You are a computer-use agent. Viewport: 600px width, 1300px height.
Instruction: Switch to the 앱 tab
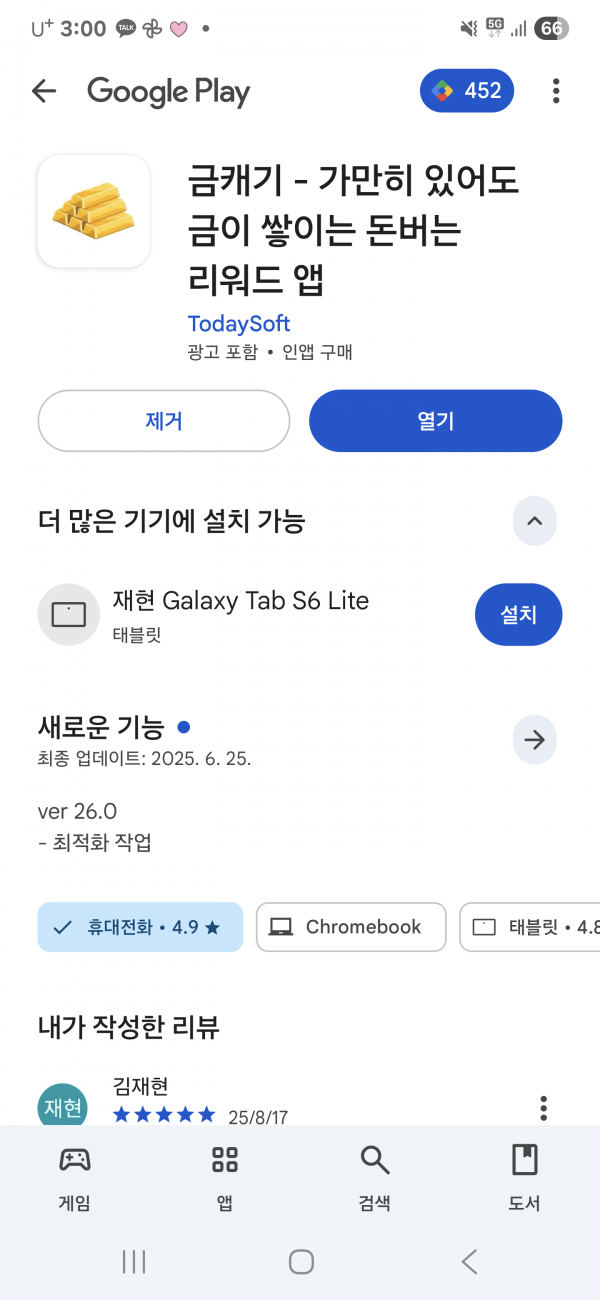point(225,1178)
